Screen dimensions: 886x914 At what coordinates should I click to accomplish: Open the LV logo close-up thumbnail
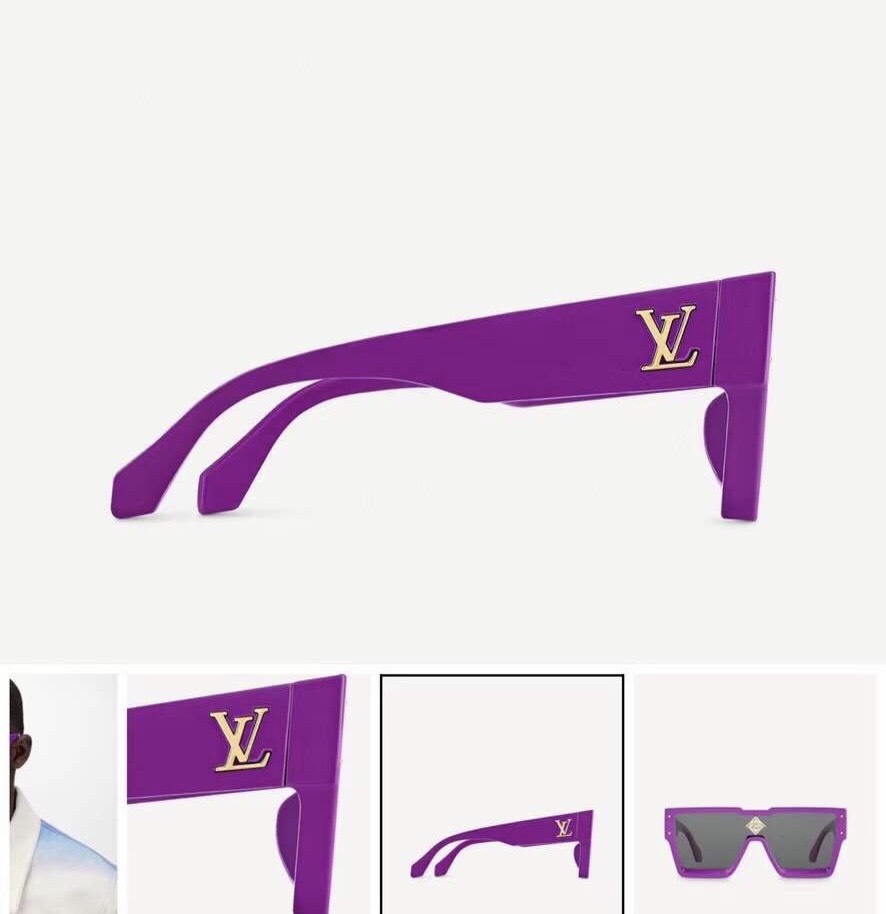coord(248,793)
